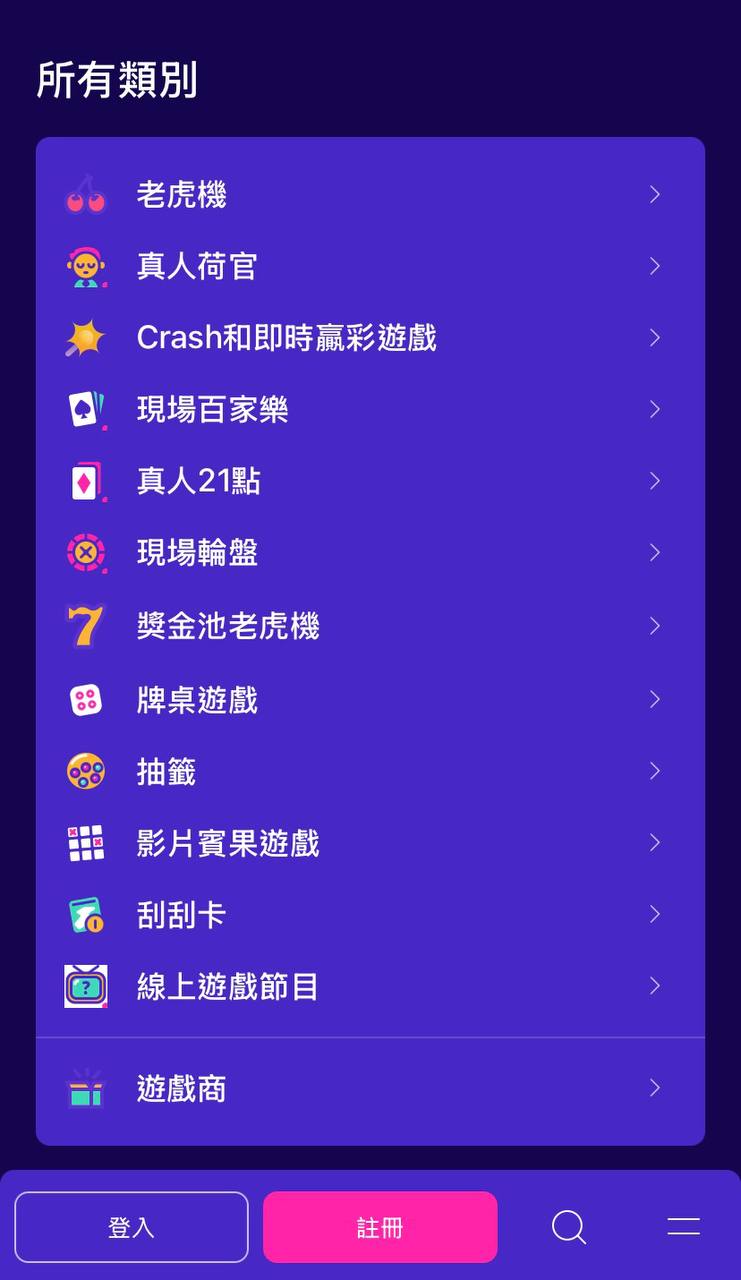The width and height of the screenshot is (741, 1280).
Task: Open the 真人荷官 category
Action: 370,266
